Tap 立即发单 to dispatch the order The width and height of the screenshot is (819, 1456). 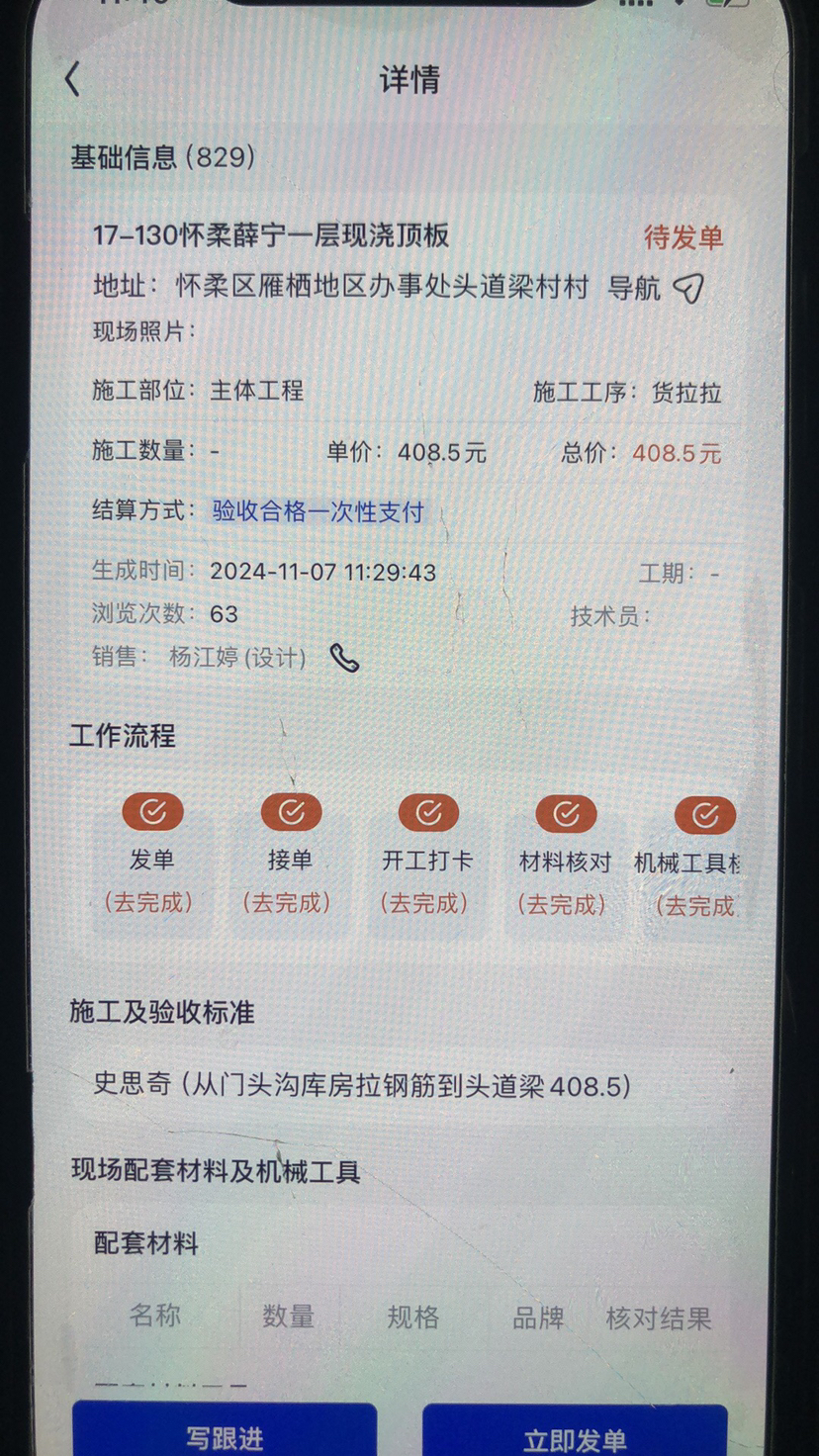(x=575, y=1430)
